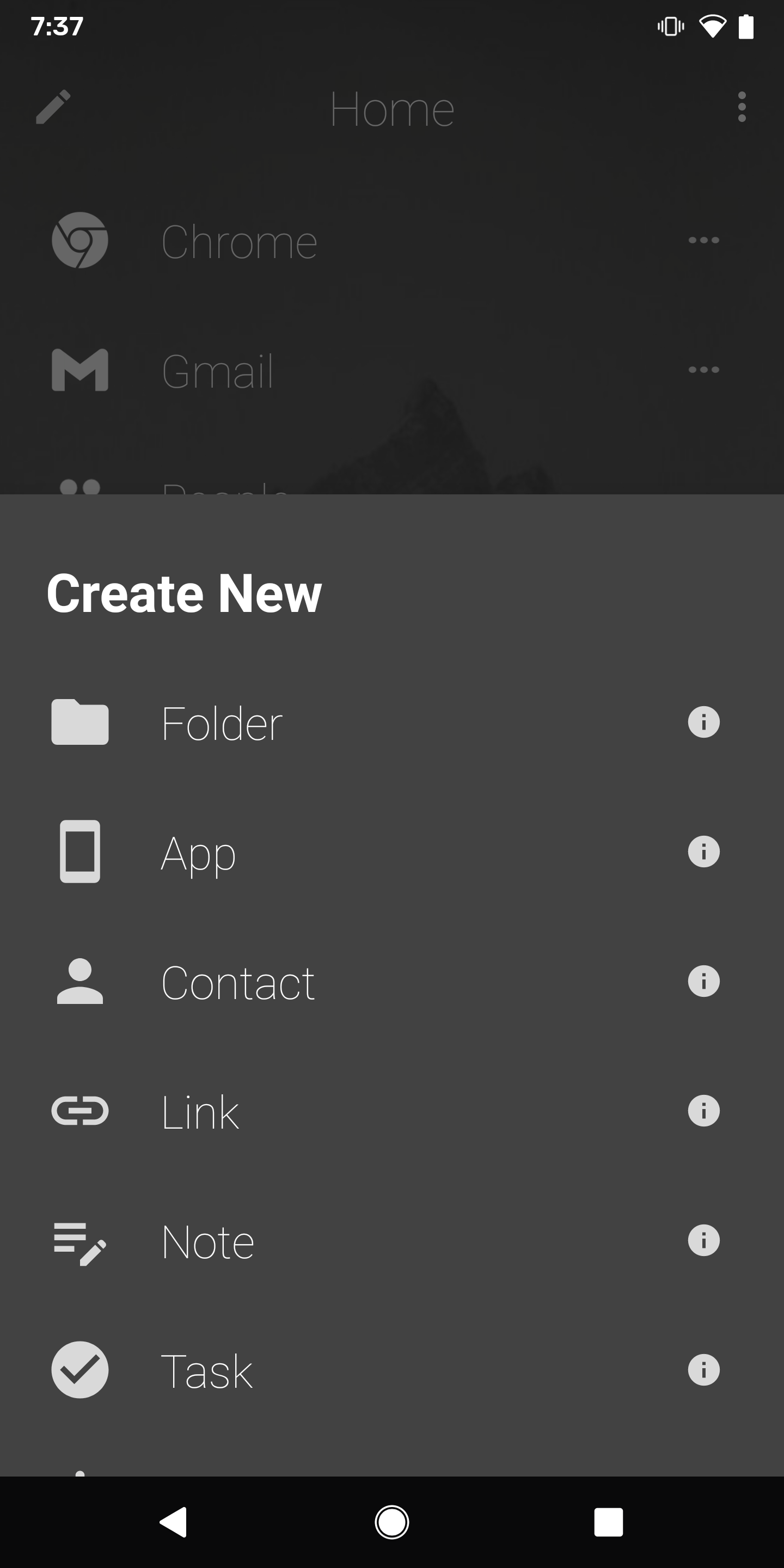Select the Link icon in Create New

point(79,1110)
